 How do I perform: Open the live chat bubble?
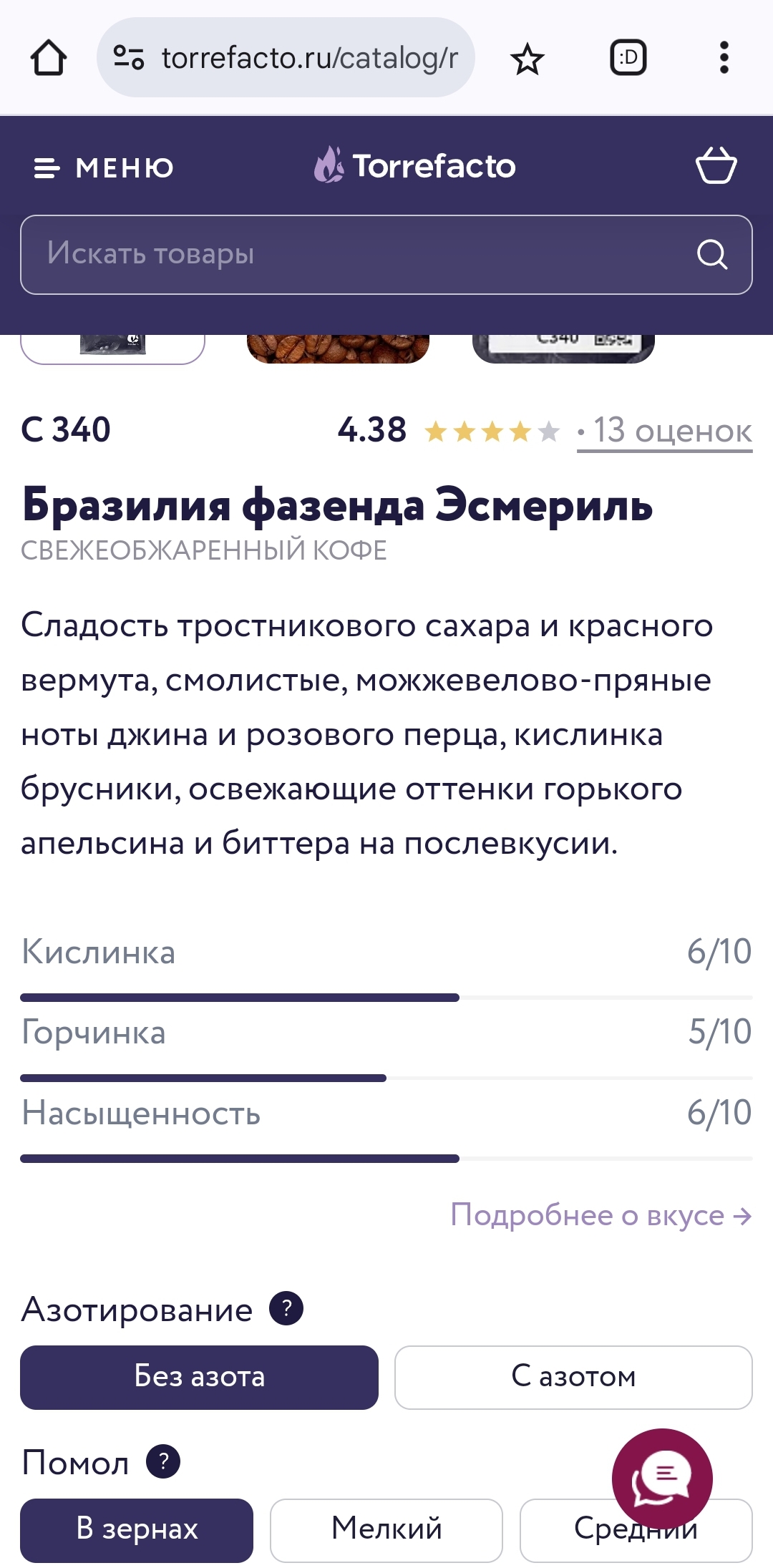(662, 1478)
